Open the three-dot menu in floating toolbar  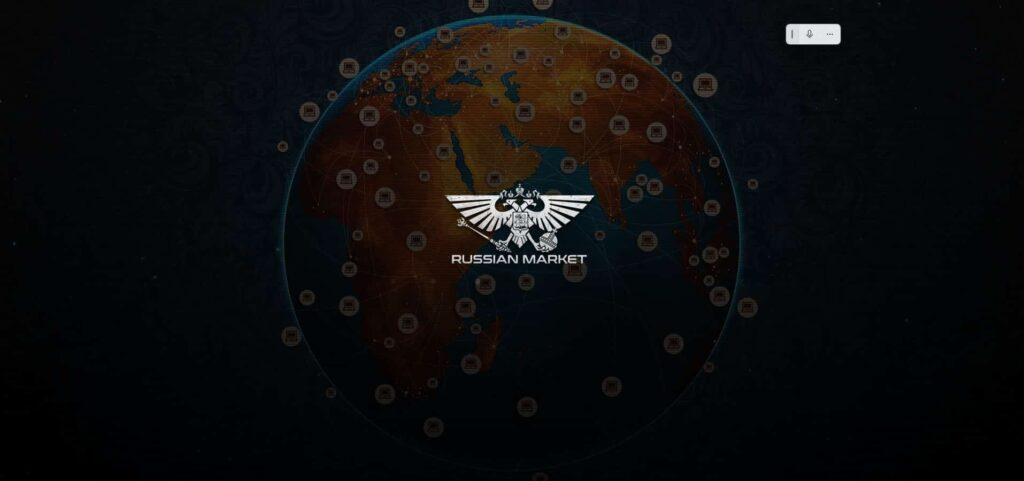[x=829, y=34]
